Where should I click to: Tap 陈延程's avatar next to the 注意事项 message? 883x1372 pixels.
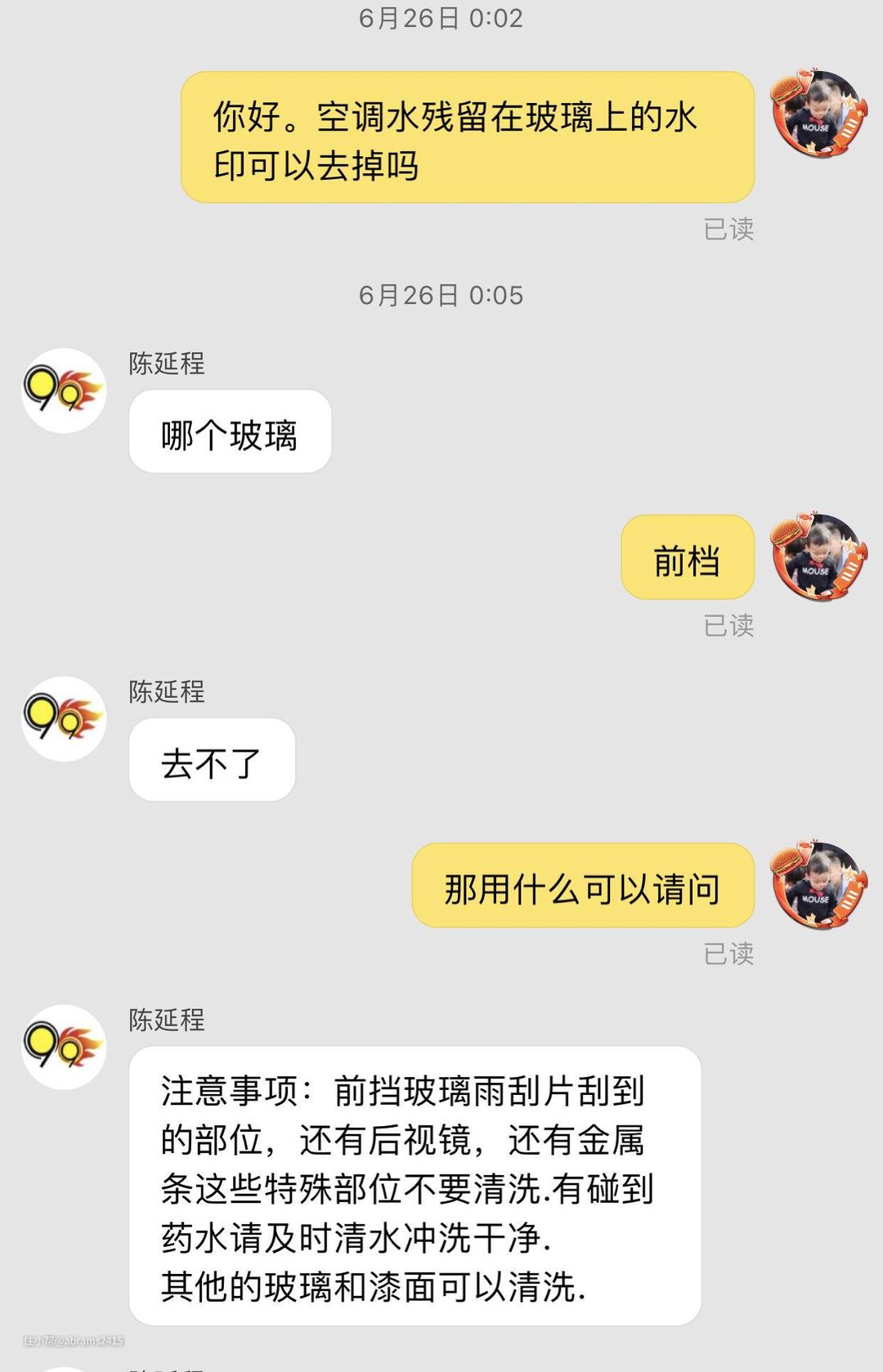click(64, 1047)
